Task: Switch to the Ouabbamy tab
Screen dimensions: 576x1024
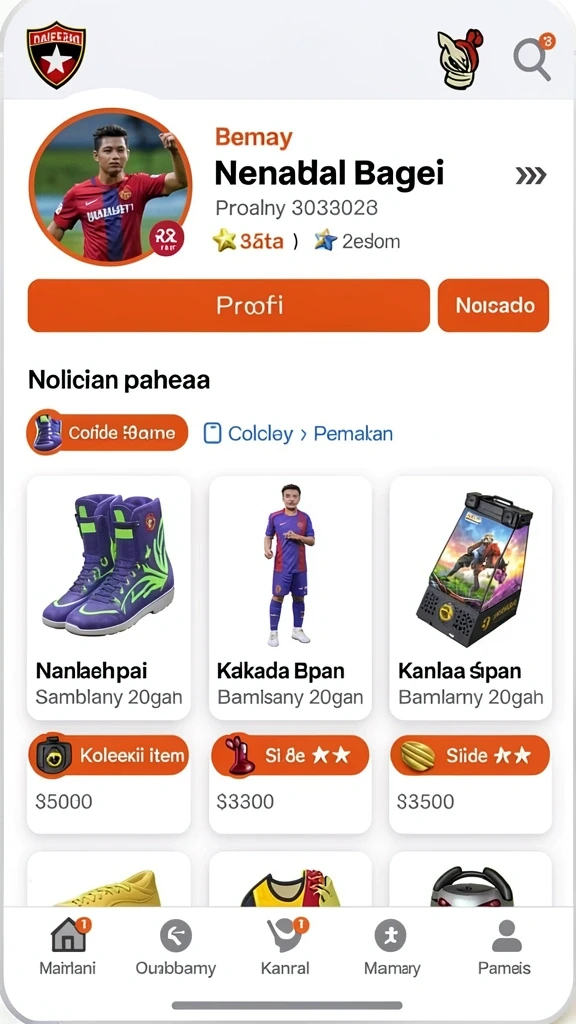Action: [x=176, y=946]
